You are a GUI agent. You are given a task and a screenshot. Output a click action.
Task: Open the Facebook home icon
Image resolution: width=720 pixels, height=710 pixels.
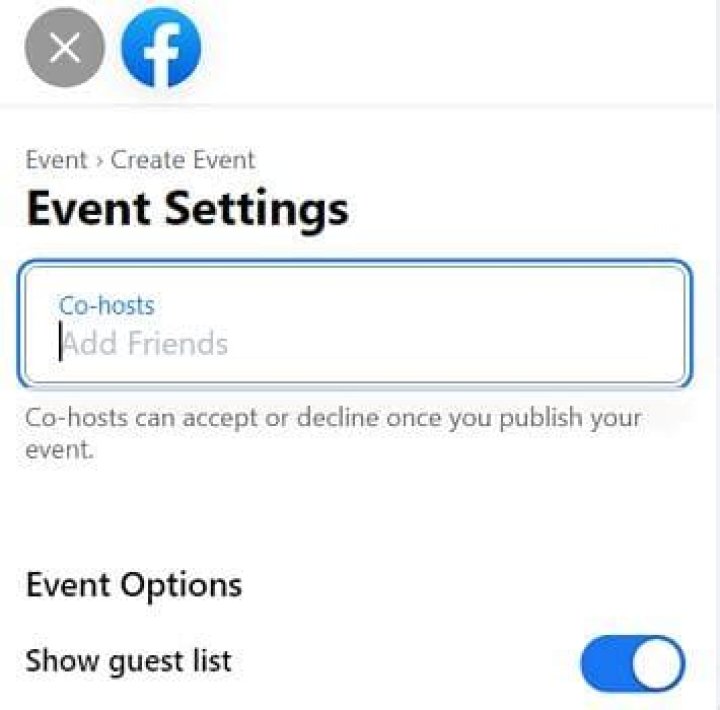161,47
